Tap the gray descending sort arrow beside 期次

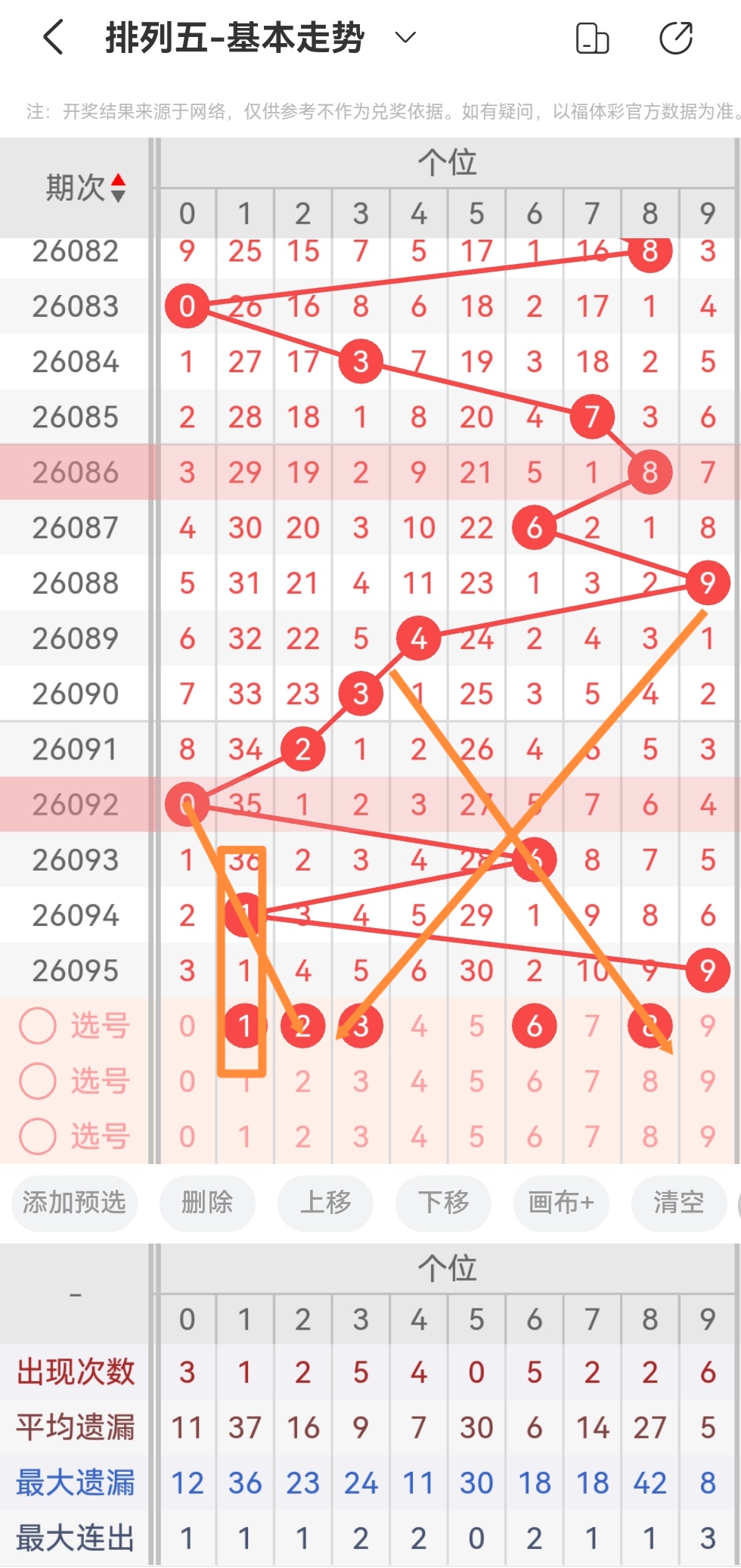coord(119,195)
